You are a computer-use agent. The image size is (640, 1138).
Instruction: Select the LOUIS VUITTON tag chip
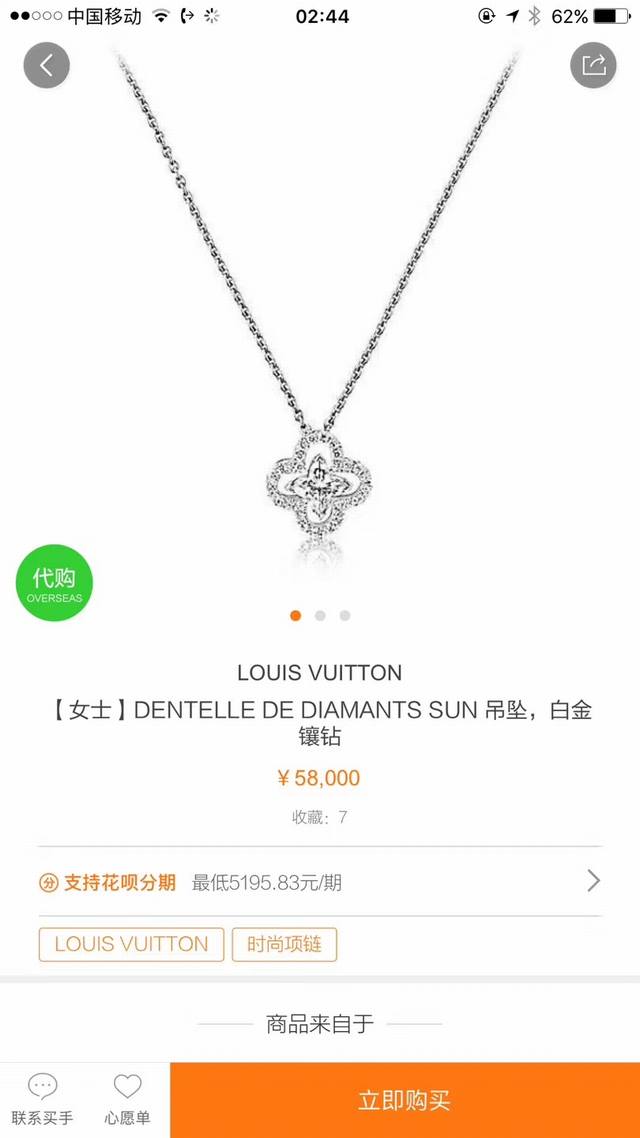[x=131, y=944]
